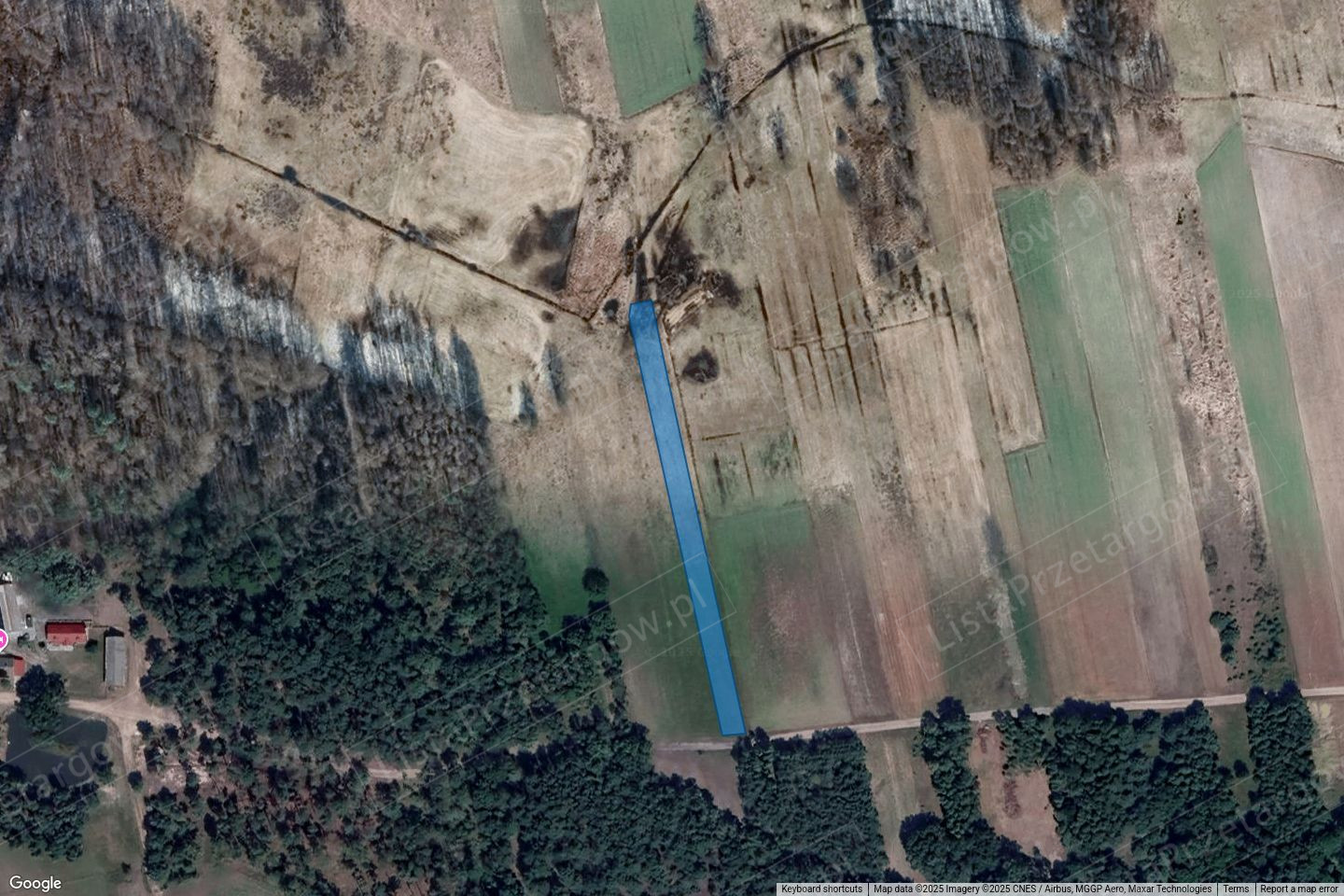
Task: Select the blue highlighted land parcel
Action: pos(686,518)
